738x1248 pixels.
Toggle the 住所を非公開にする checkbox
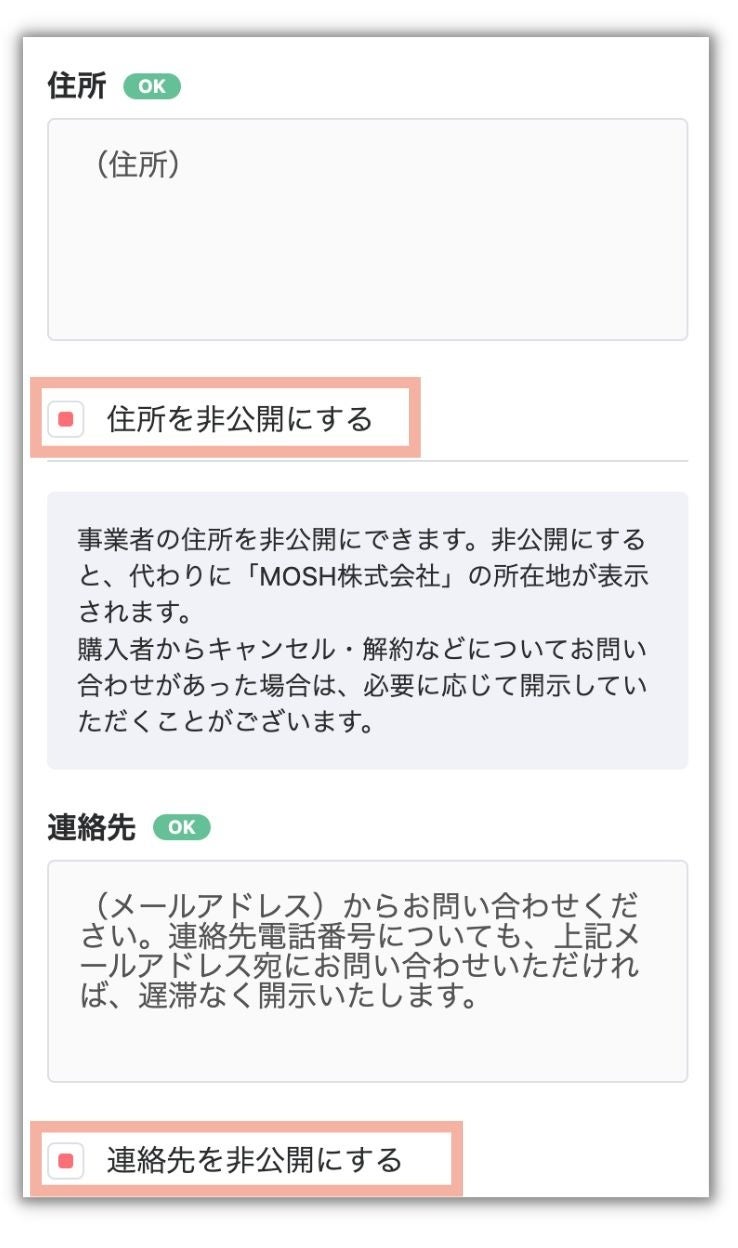pyautogui.click(x=66, y=419)
